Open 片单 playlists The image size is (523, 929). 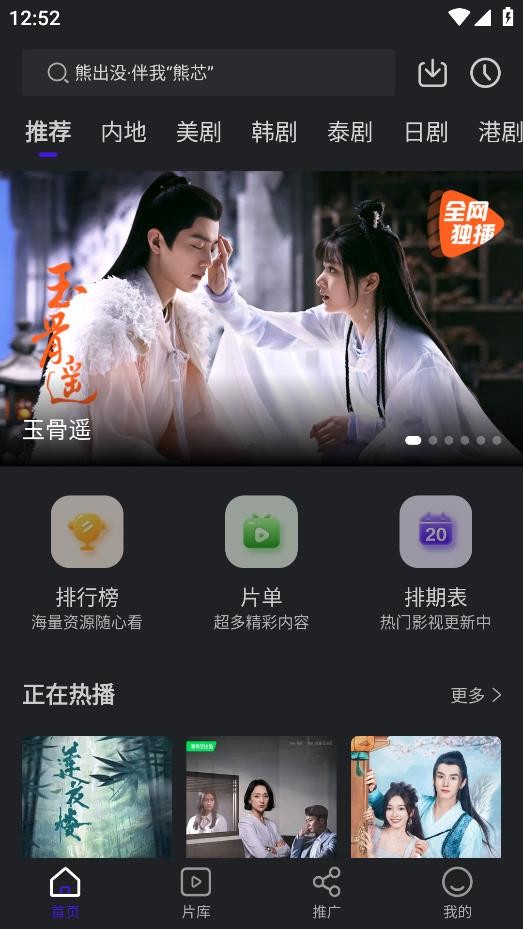tap(261, 563)
